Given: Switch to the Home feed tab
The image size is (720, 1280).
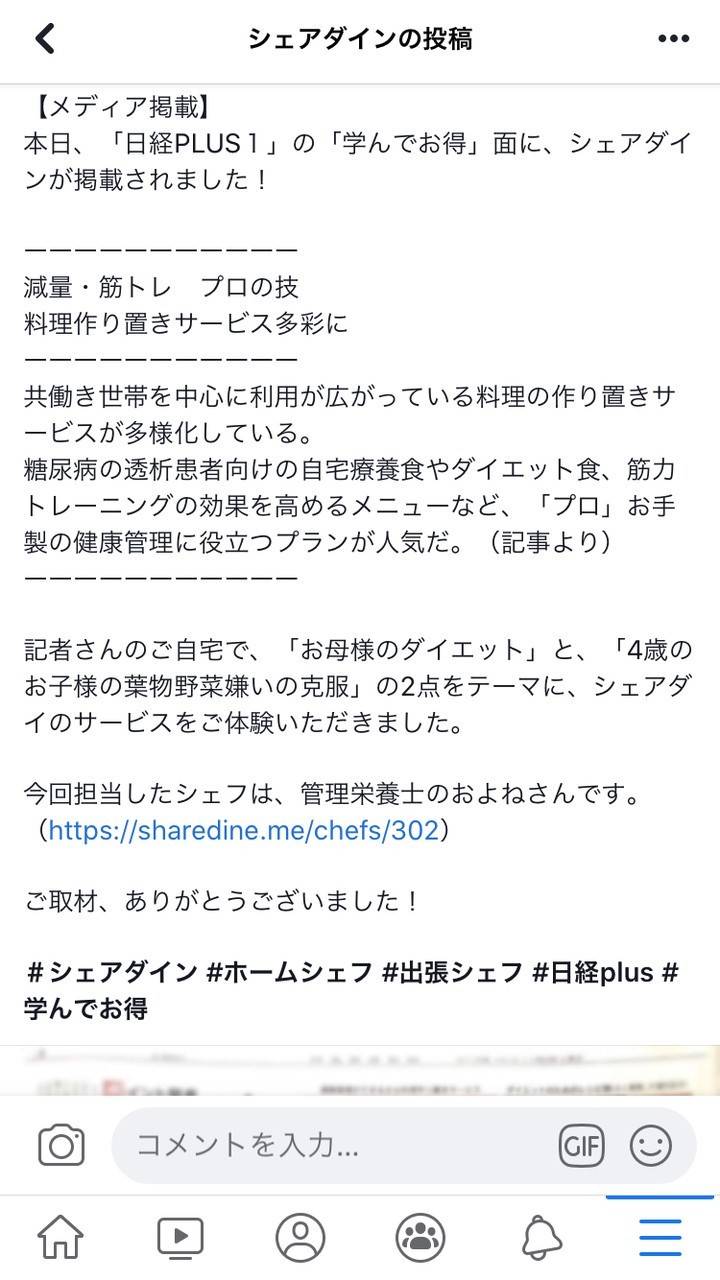Looking at the screenshot, I should 60,1238.
